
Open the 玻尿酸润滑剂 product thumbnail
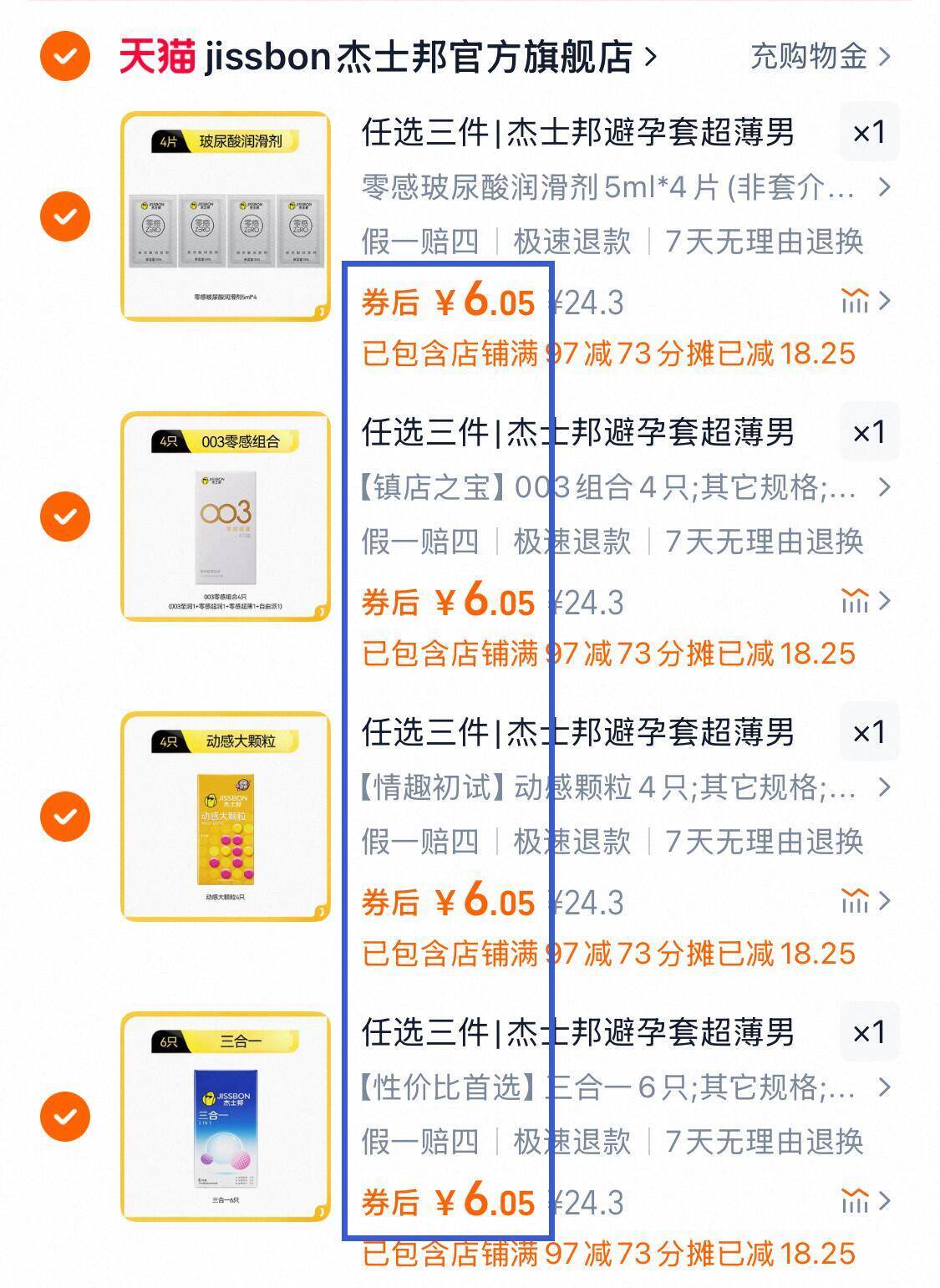tap(224, 216)
